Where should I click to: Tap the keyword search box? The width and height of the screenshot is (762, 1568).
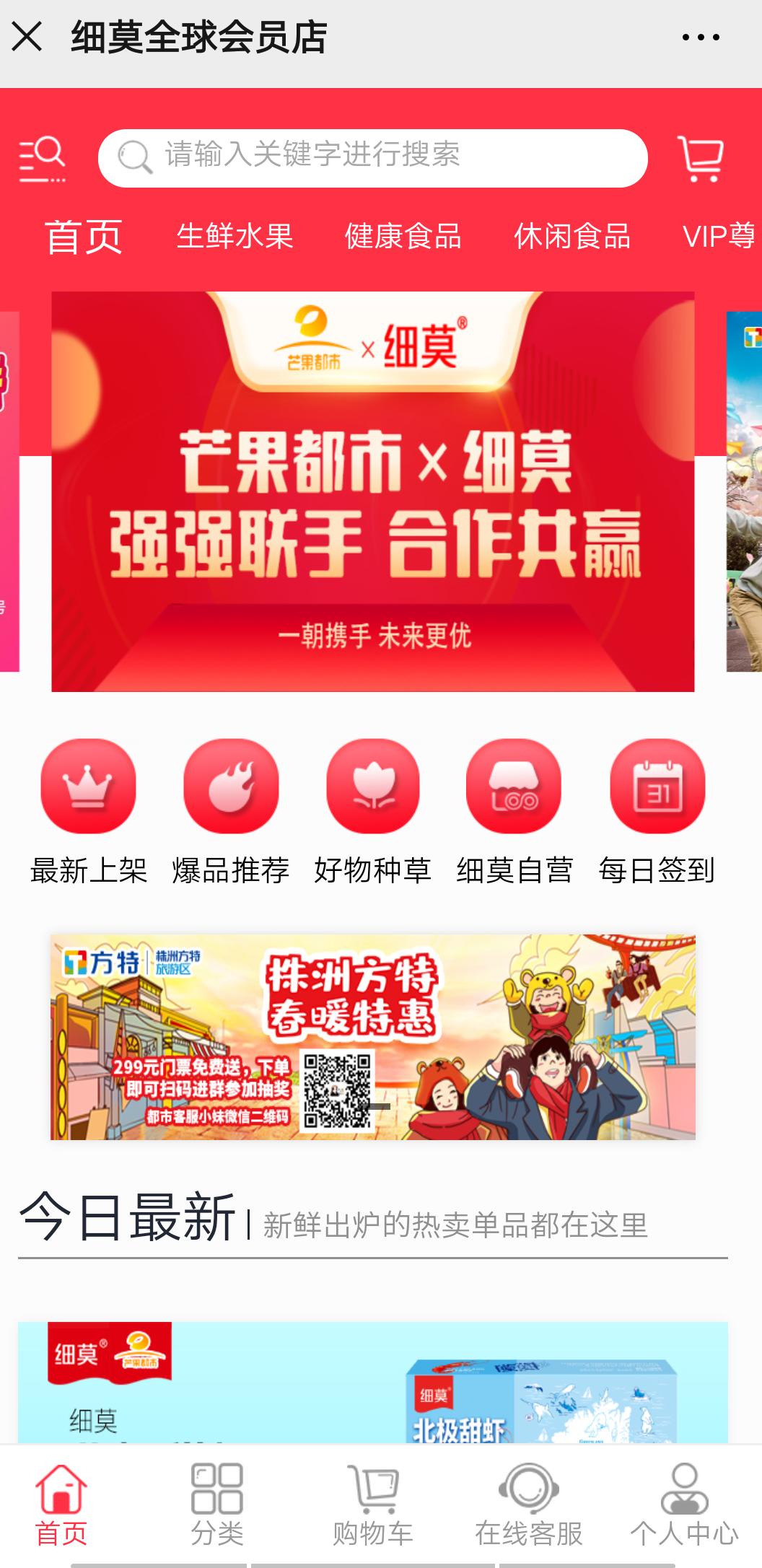pos(372,157)
